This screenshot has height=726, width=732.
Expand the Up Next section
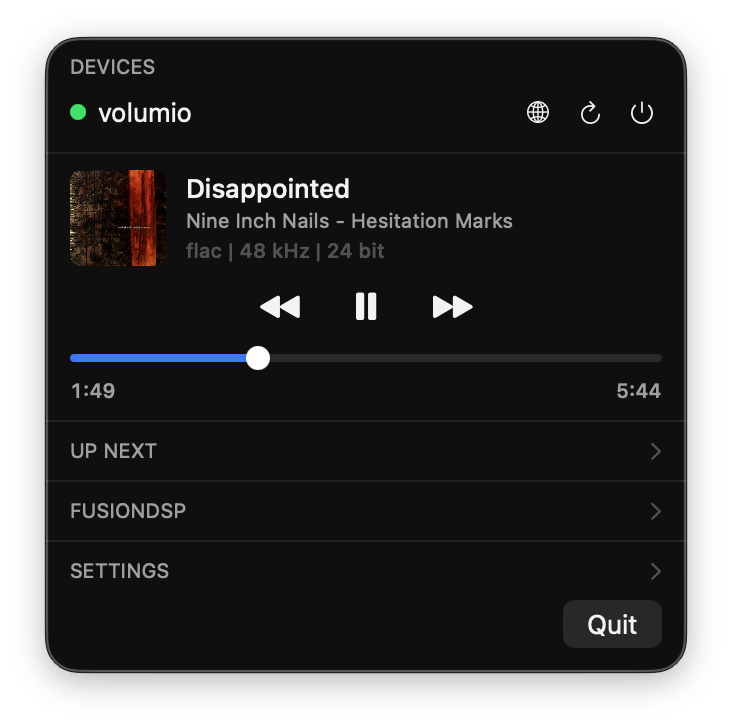pyautogui.click(x=366, y=451)
